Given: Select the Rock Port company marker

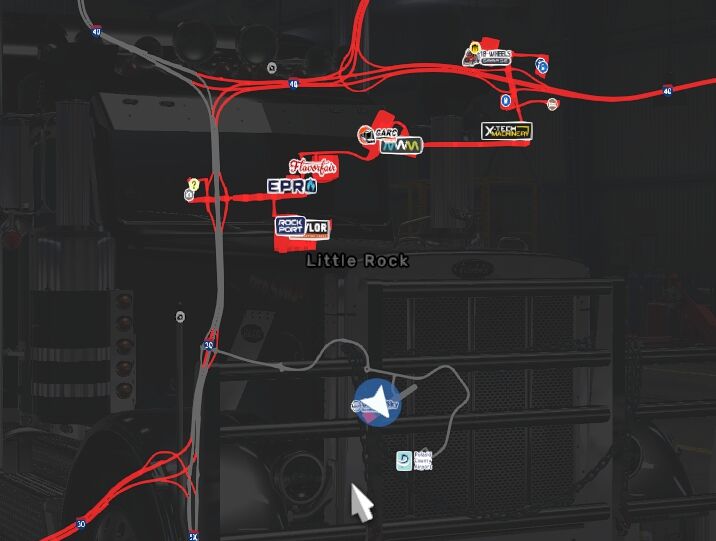Looking at the screenshot, I should pos(288,227).
